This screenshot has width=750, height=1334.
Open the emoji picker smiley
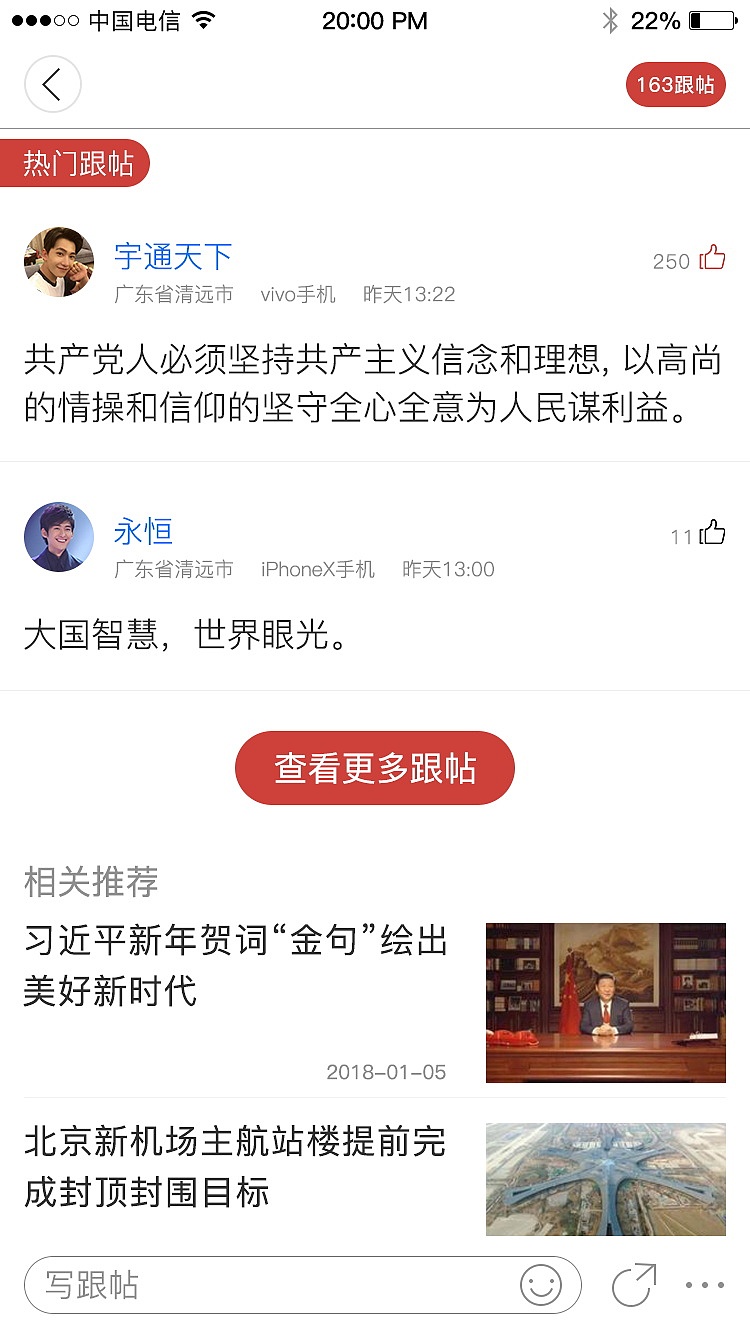pos(541,1285)
